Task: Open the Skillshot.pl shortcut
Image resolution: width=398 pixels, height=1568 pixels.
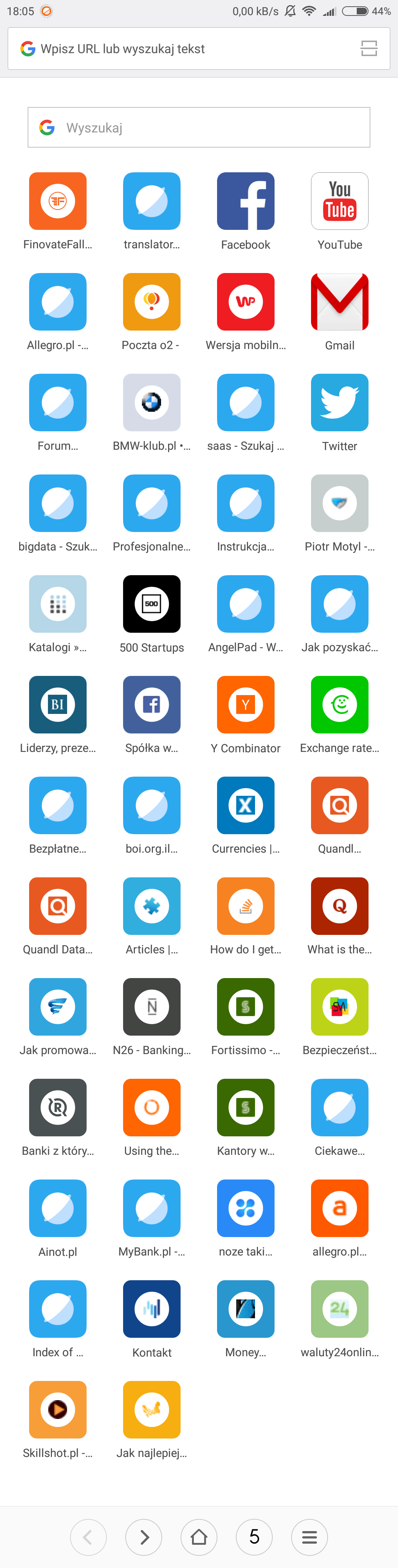Action: 58,1410
